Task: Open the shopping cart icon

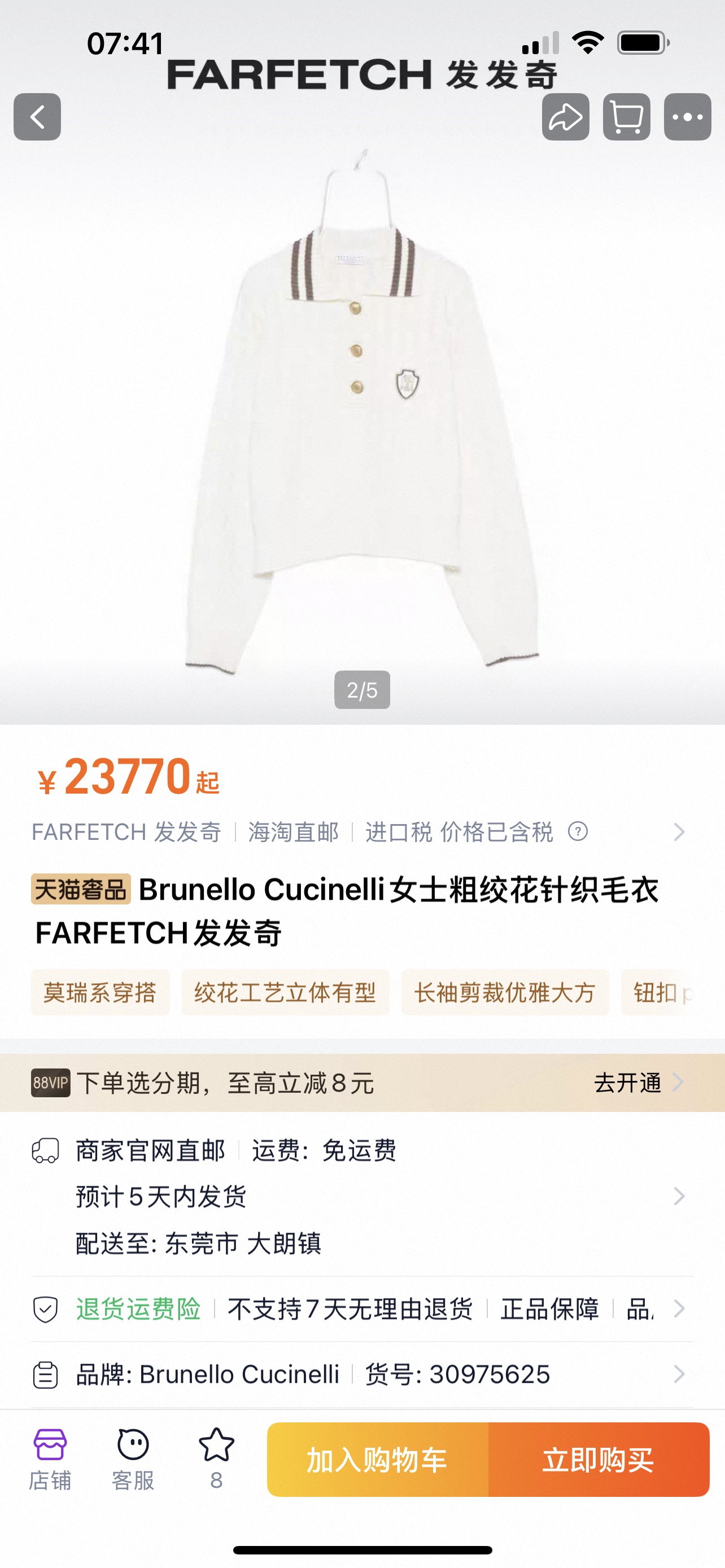Action: pos(626,117)
